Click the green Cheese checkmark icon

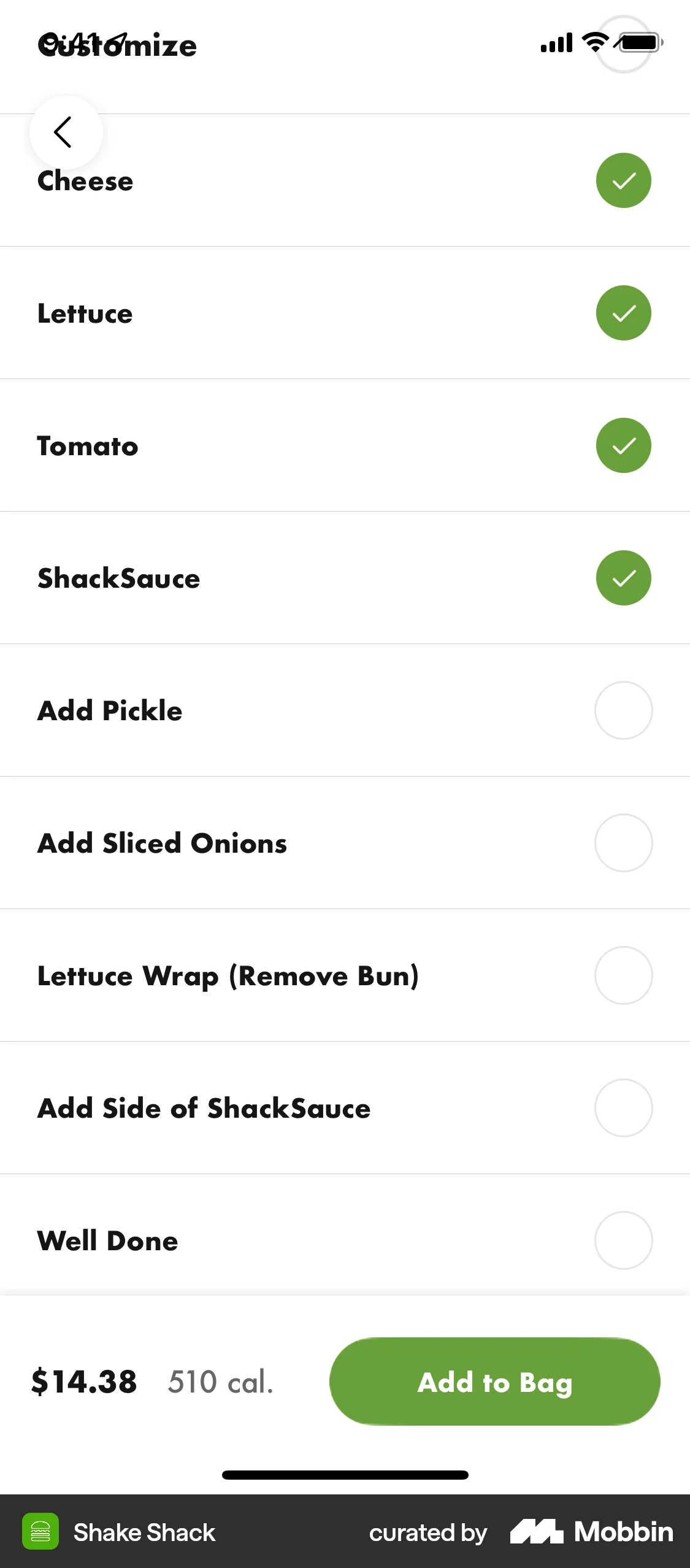(x=623, y=180)
